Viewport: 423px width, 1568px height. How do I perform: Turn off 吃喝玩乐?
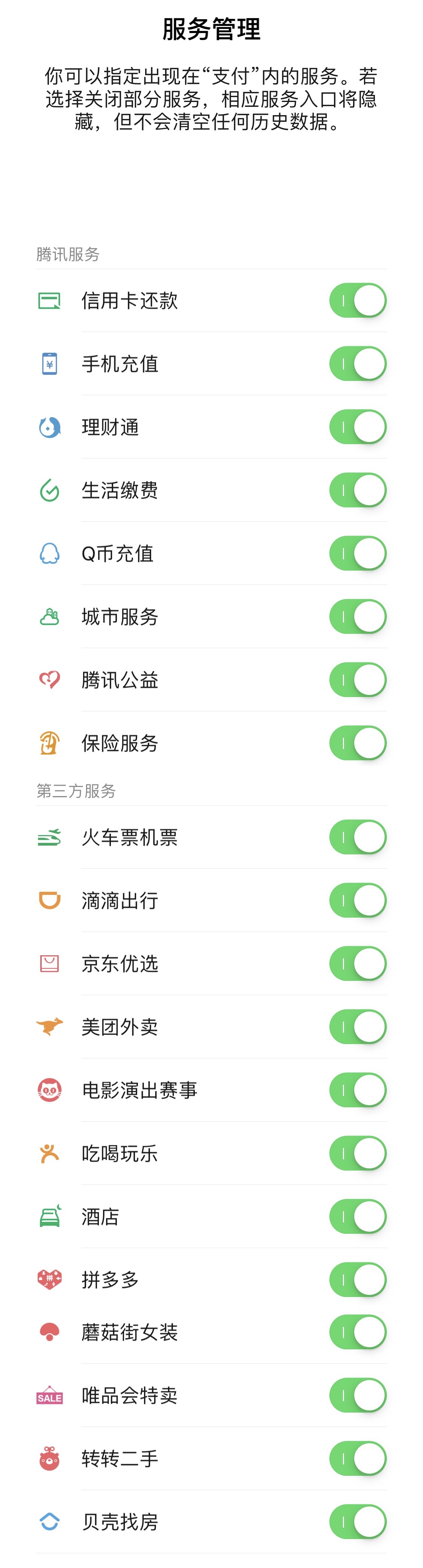point(357,1154)
